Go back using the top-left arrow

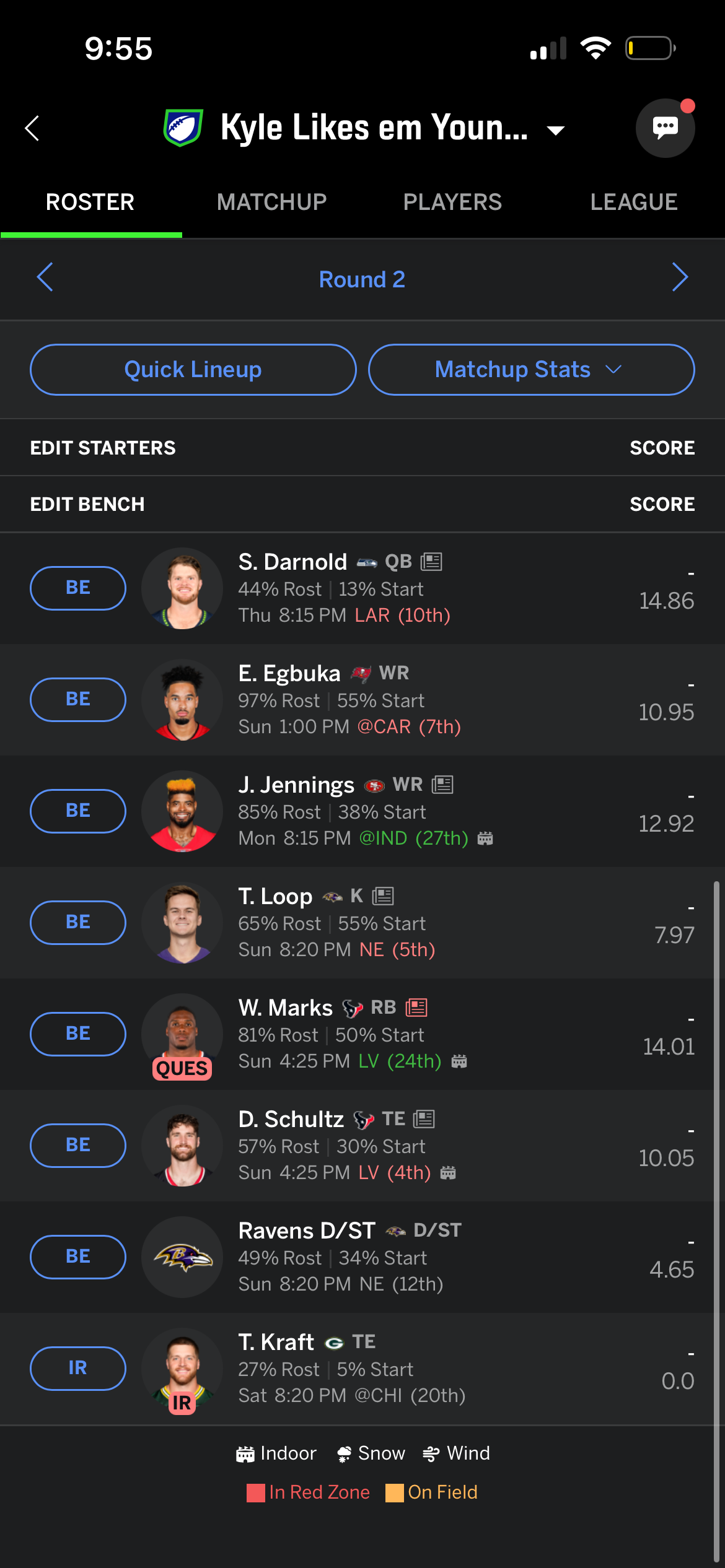32,128
